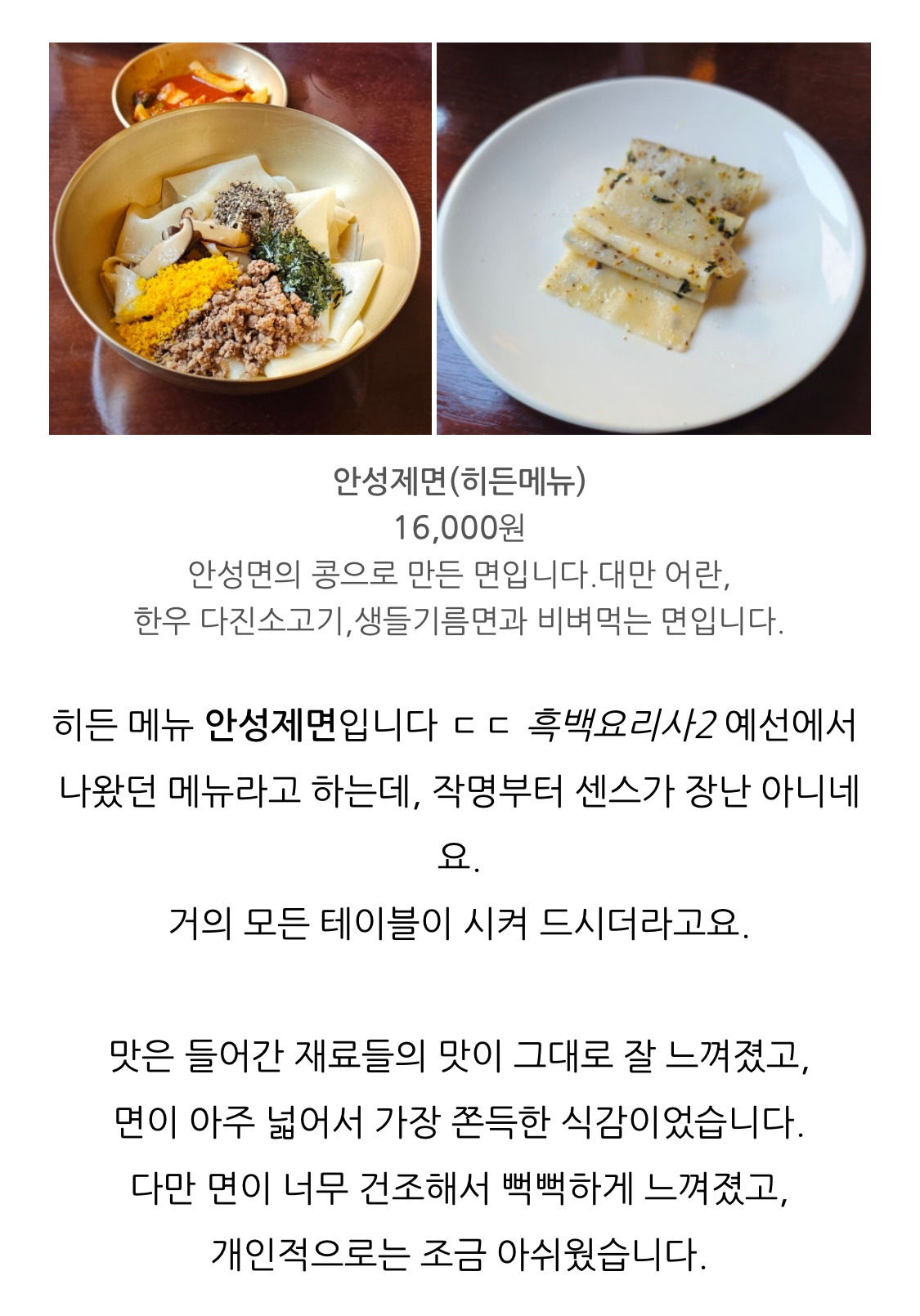Open the white plate noodle photo
Image resolution: width=920 pixels, height=1316 pixels.
pos(653,238)
